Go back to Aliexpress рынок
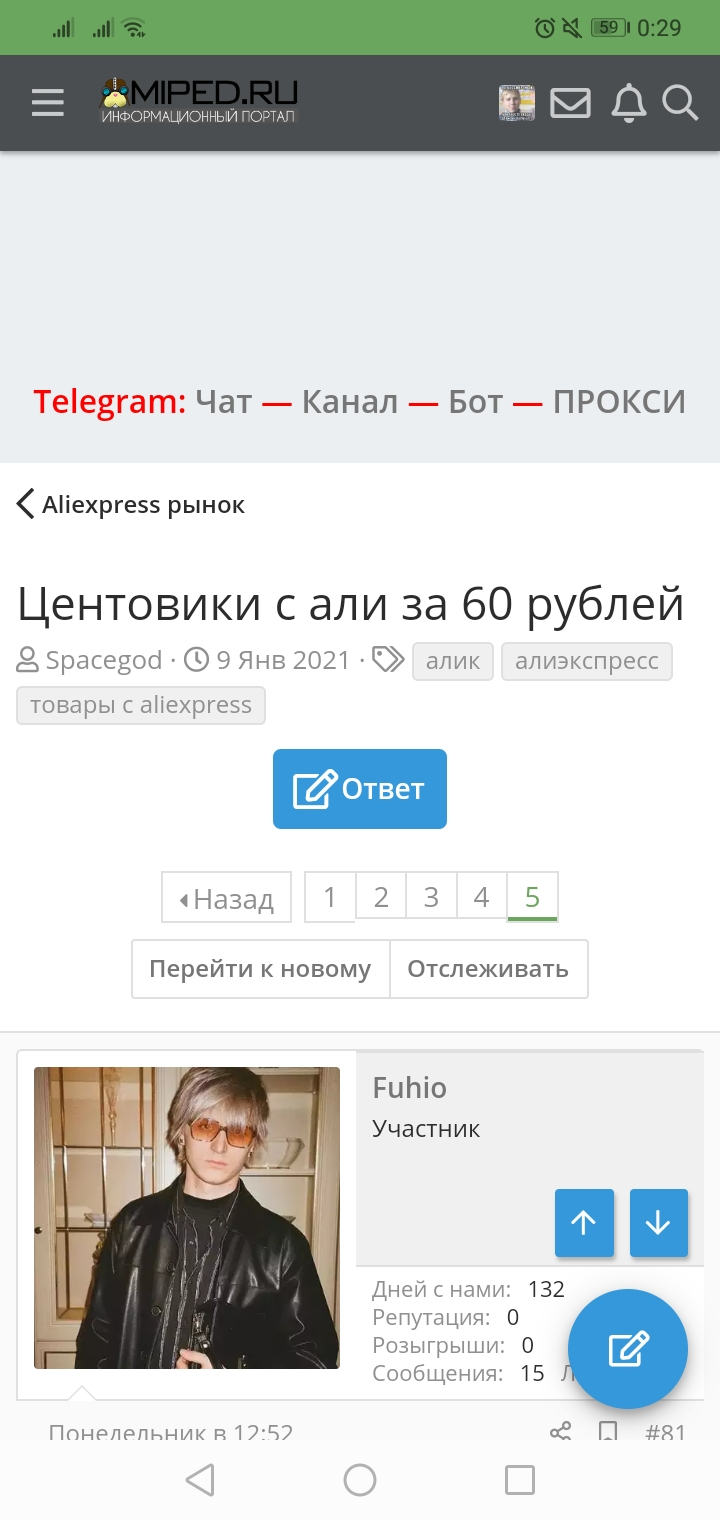The width and height of the screenshot is (720, 1520). coord(130,505)
